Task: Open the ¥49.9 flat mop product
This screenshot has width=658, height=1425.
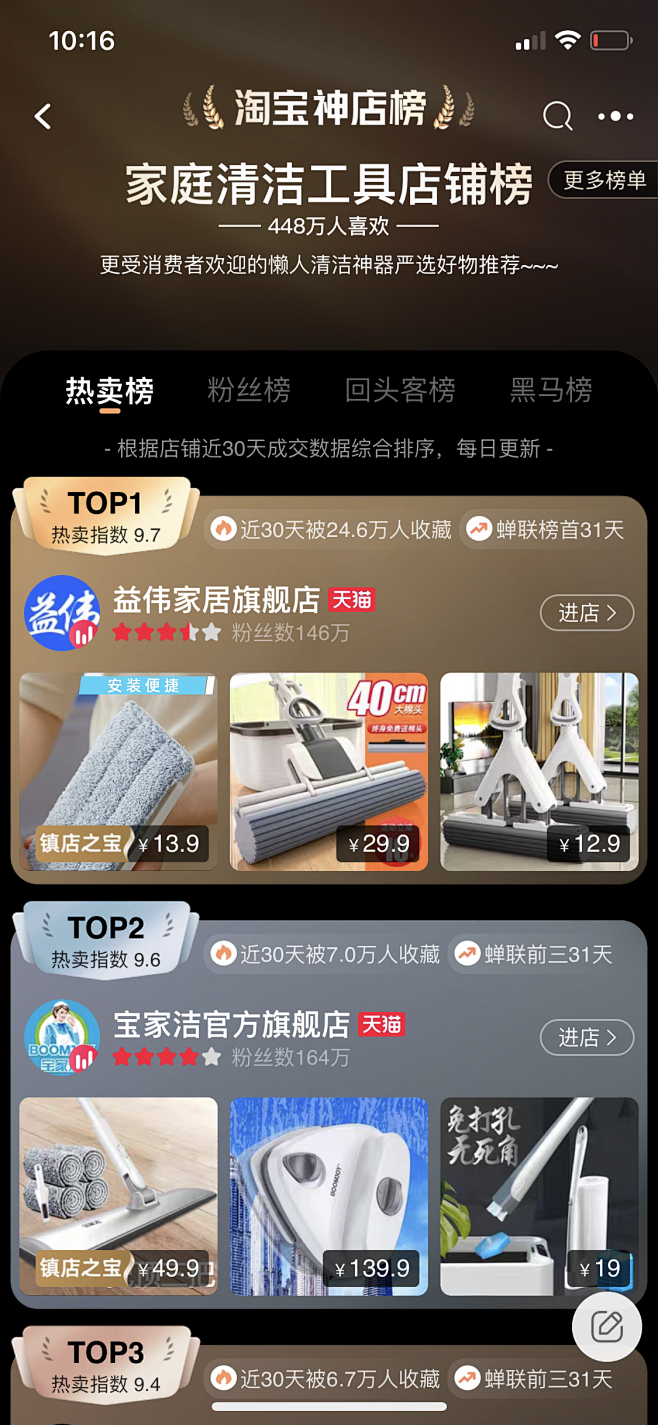Action: point(118,1196)
